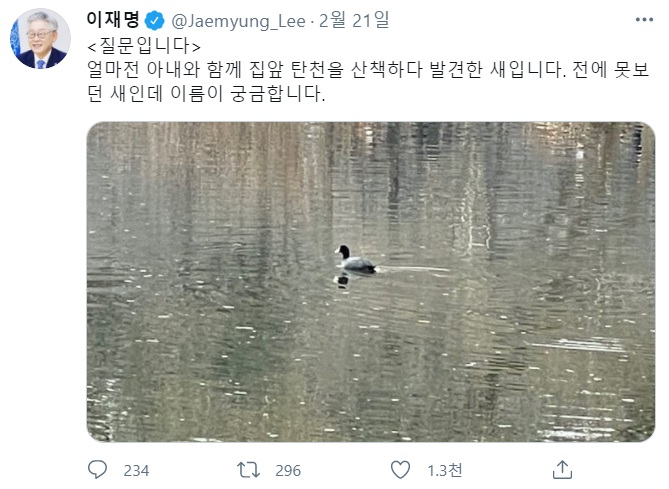Open 이재명's profile picture
Image resolution: width=669 pixels, height=489 pixels.
pyautogui.click(x=41, y=39)
